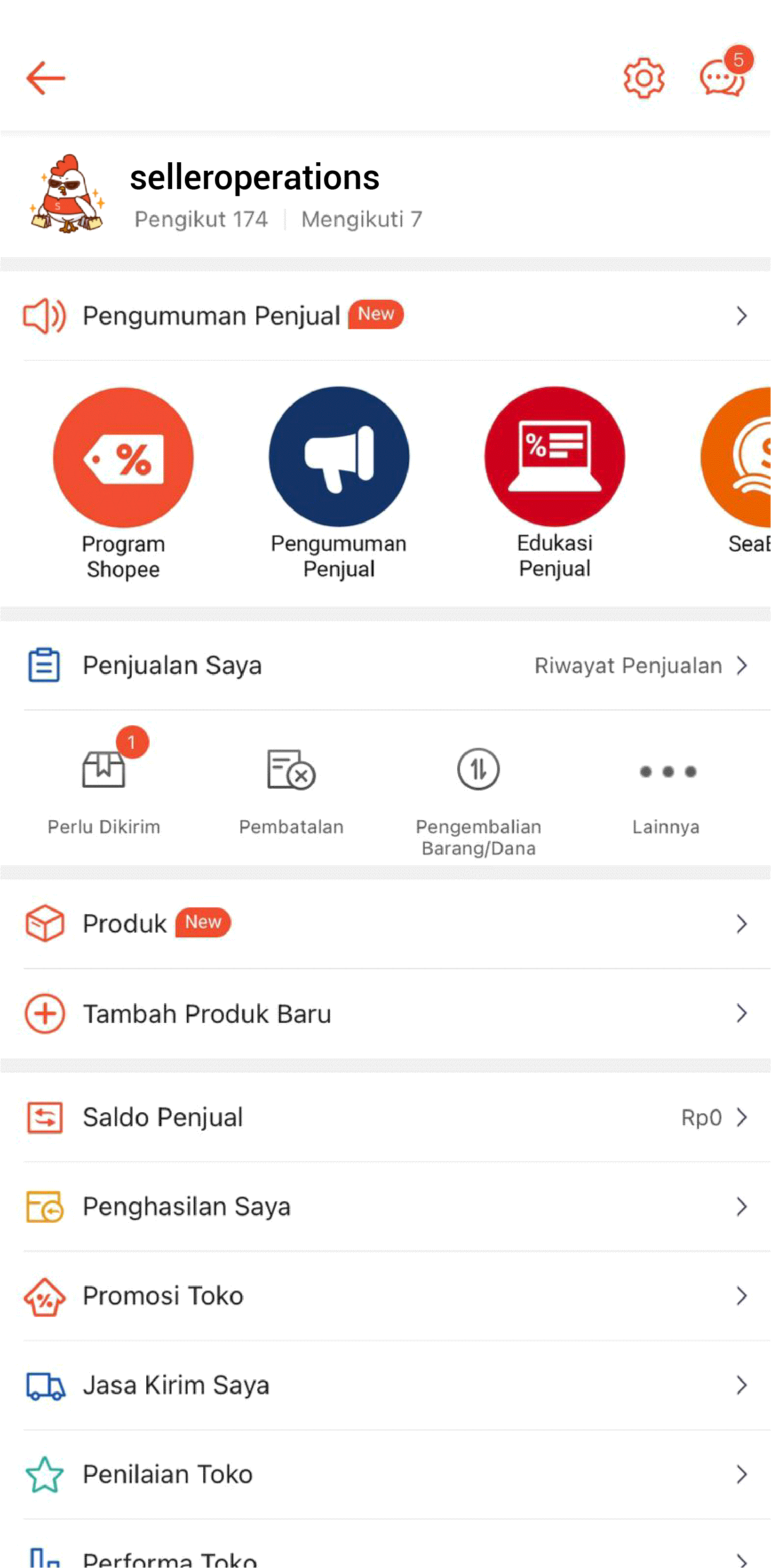Tap the blue Pengumuman Penjual megaphone circle
The image size is (771, 1568).
click(x=339, y=457)
